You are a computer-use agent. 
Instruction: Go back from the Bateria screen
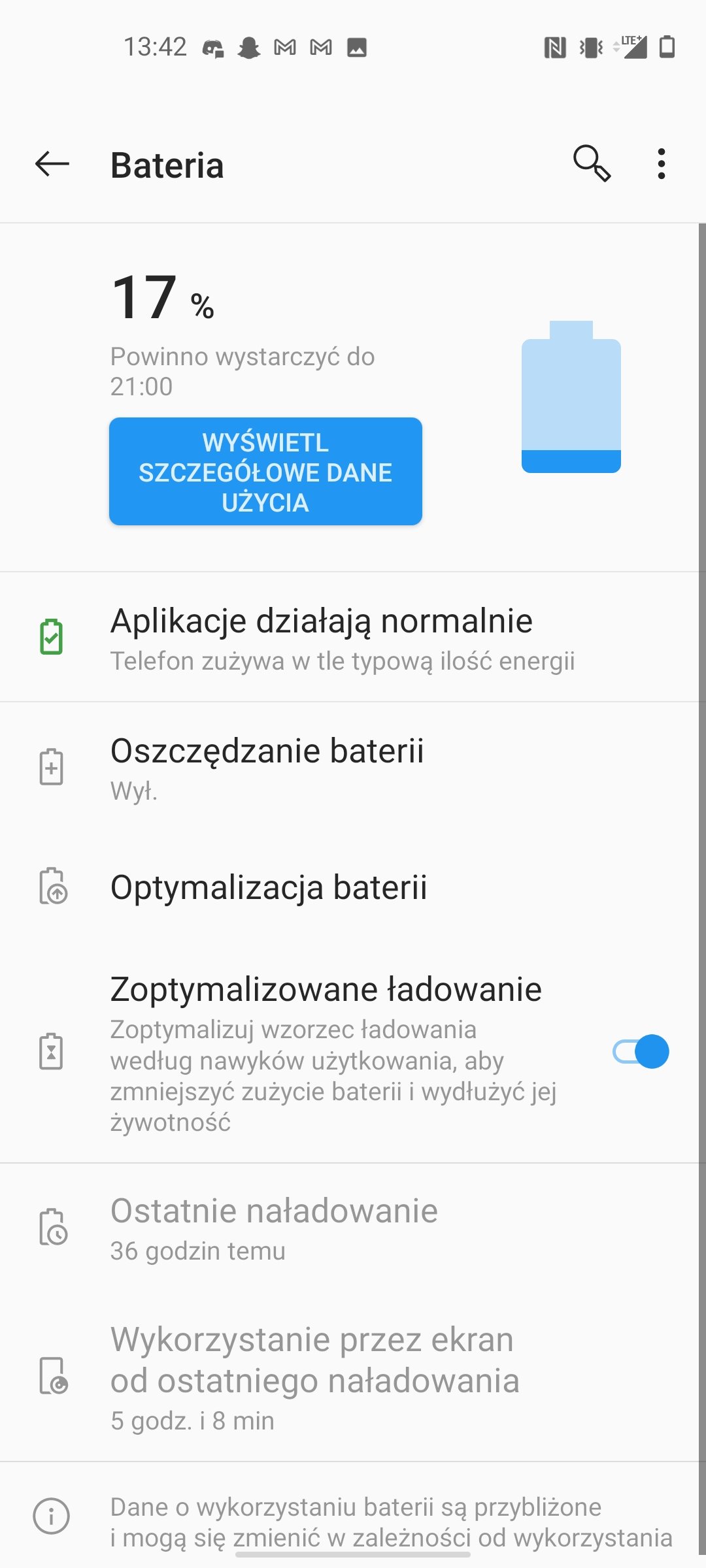(x=52, y=164)
